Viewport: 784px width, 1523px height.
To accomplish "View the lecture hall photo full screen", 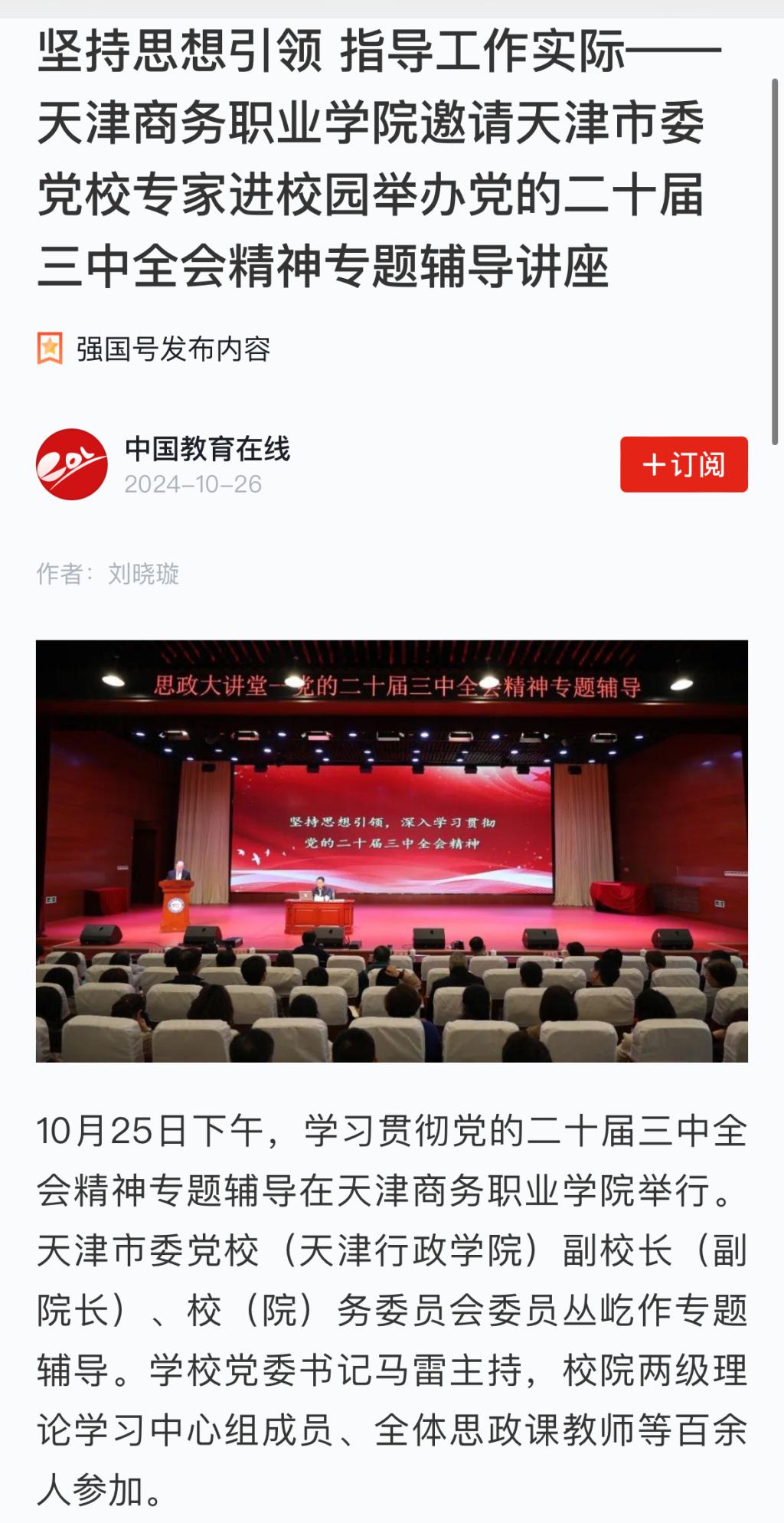I will [391, 850].
